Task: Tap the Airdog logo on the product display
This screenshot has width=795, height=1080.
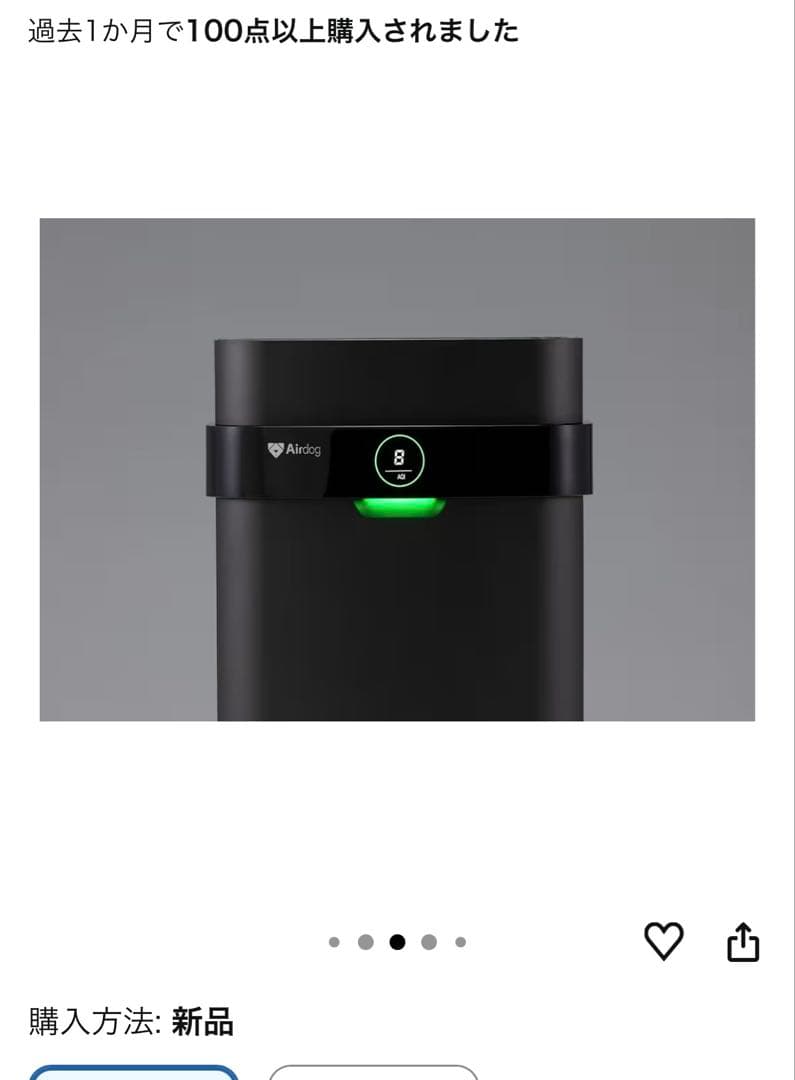Action: pos(299,450)
